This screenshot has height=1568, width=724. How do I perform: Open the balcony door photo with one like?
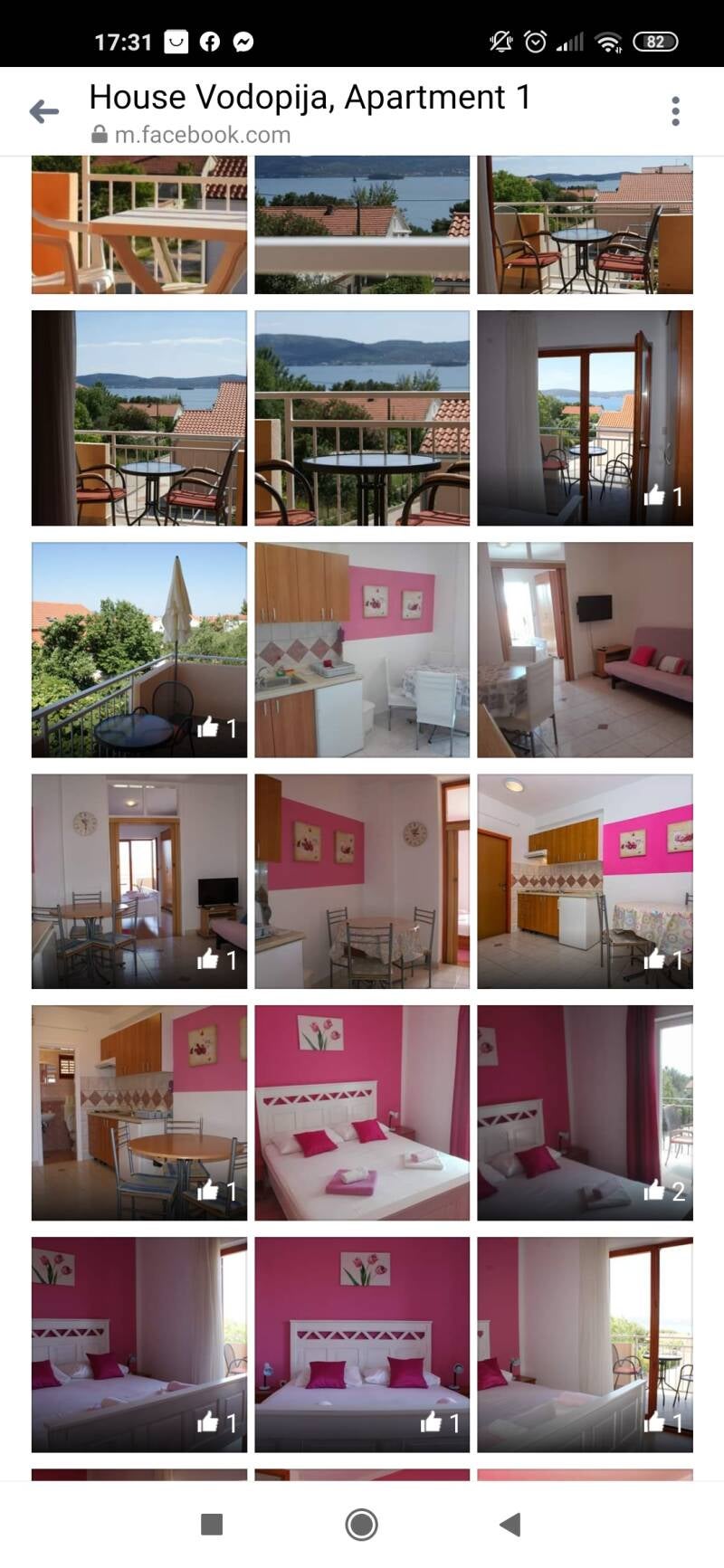tap(585, 418)
